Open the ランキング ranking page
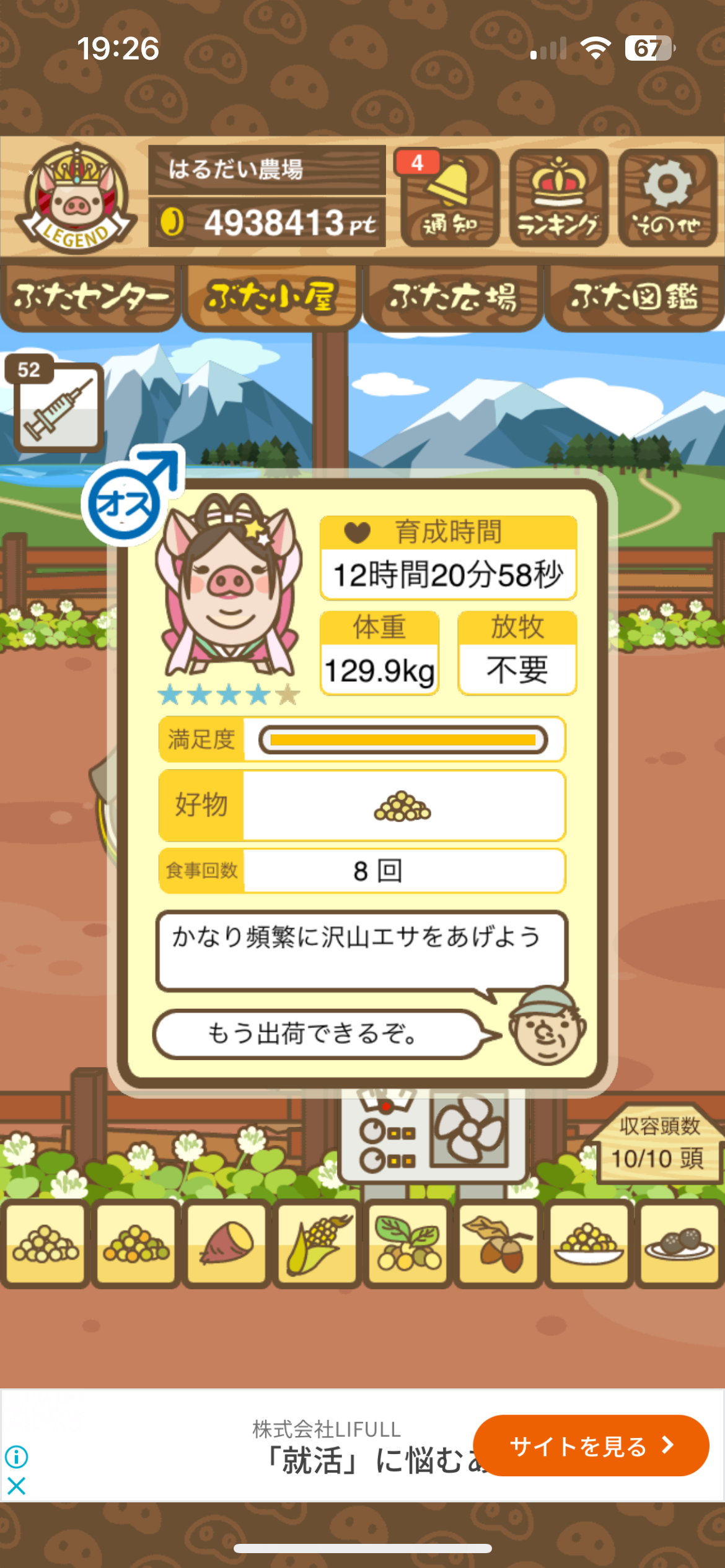The image size is (725, 1568). pos(558,198)
